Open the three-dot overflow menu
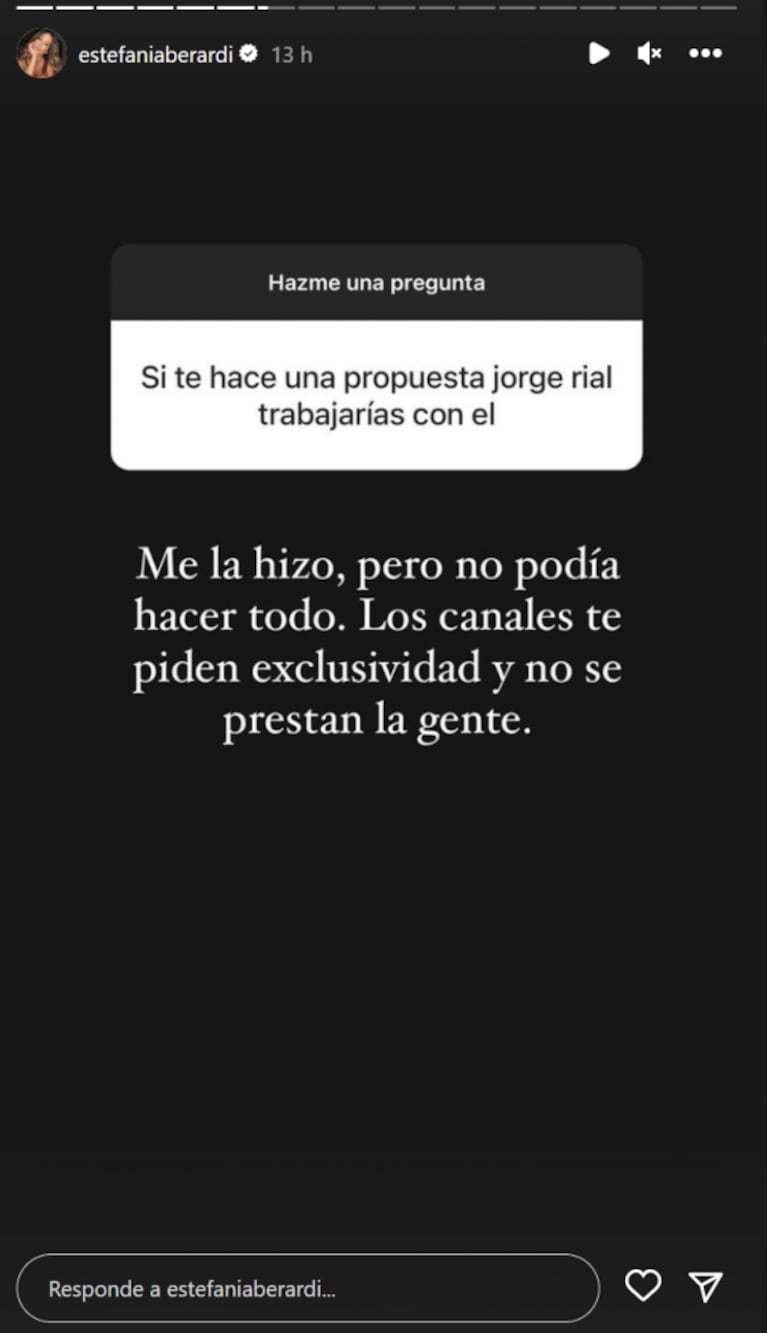Image resolution: width=767 pixels, height=1333 pixels. (705, 54)
